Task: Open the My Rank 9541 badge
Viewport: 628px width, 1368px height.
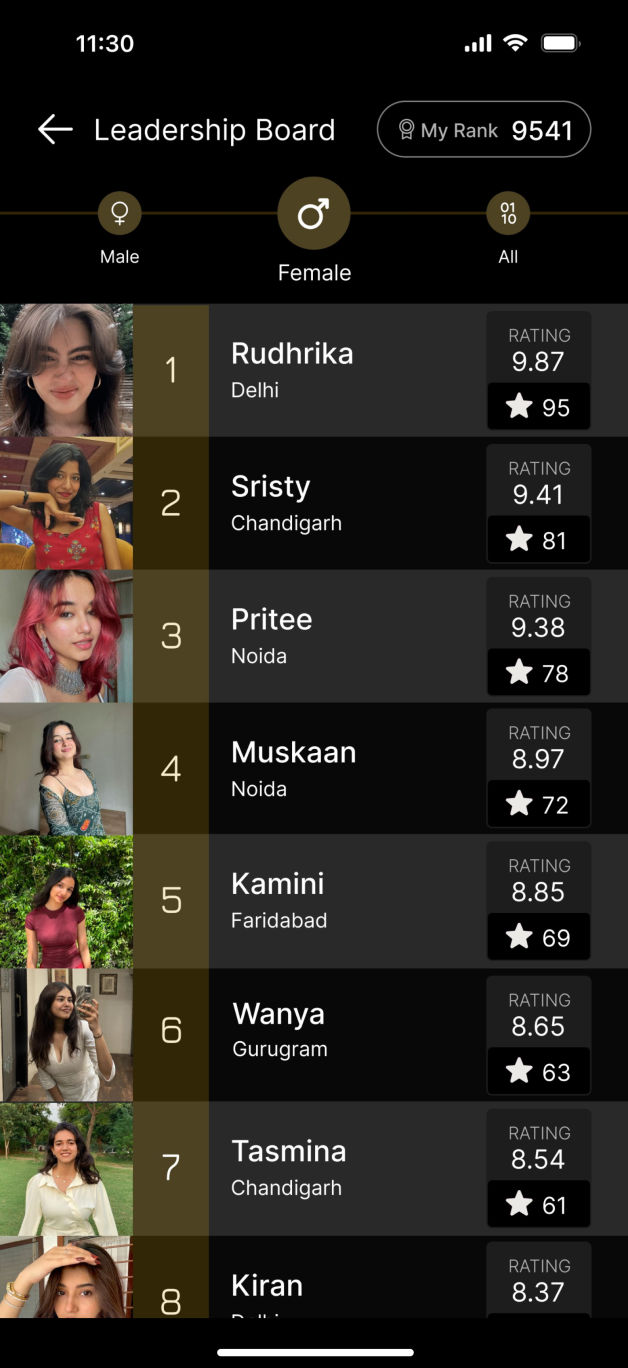Action: (x=484, y=129)
